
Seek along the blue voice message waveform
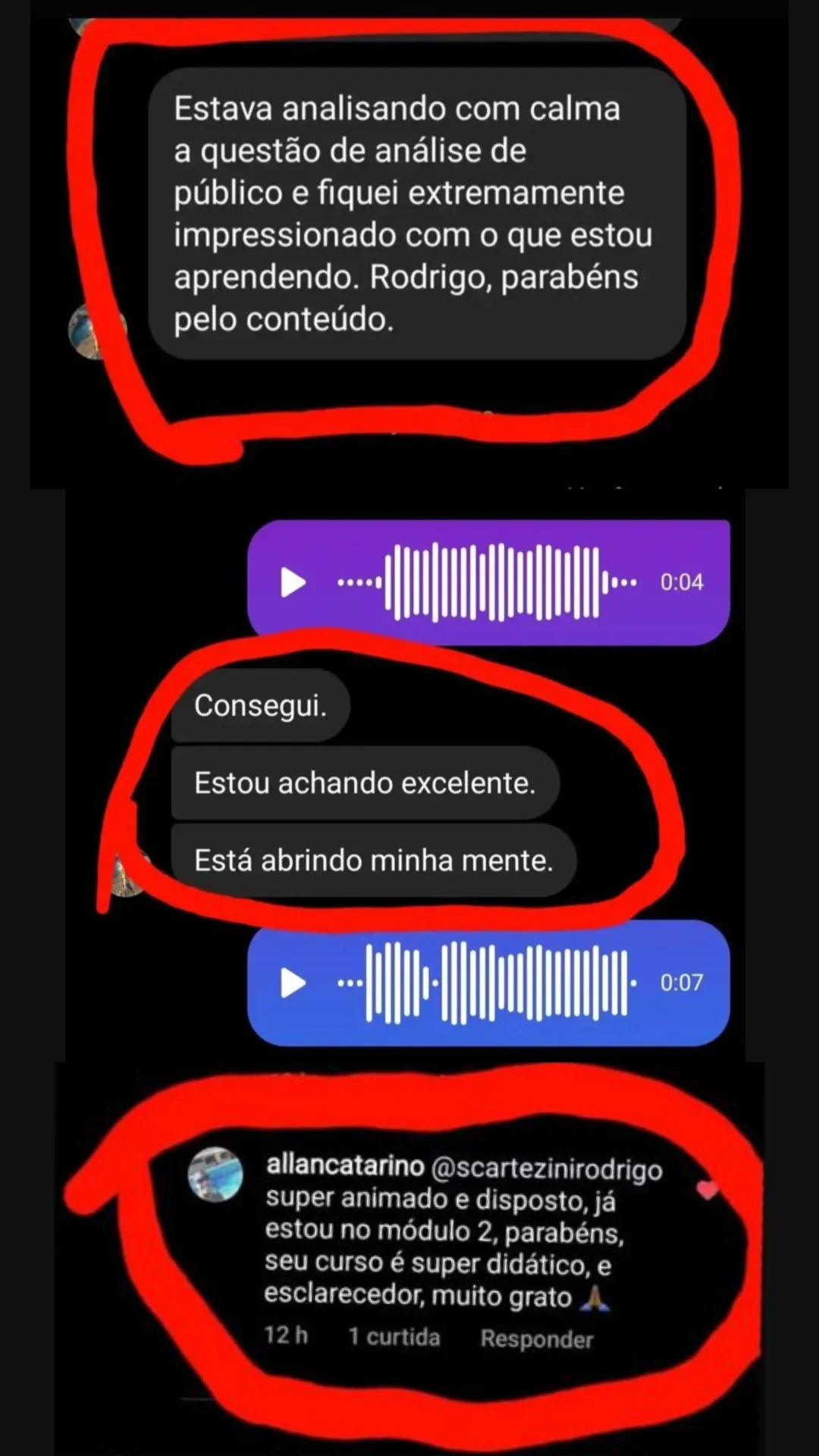point(493,984)
